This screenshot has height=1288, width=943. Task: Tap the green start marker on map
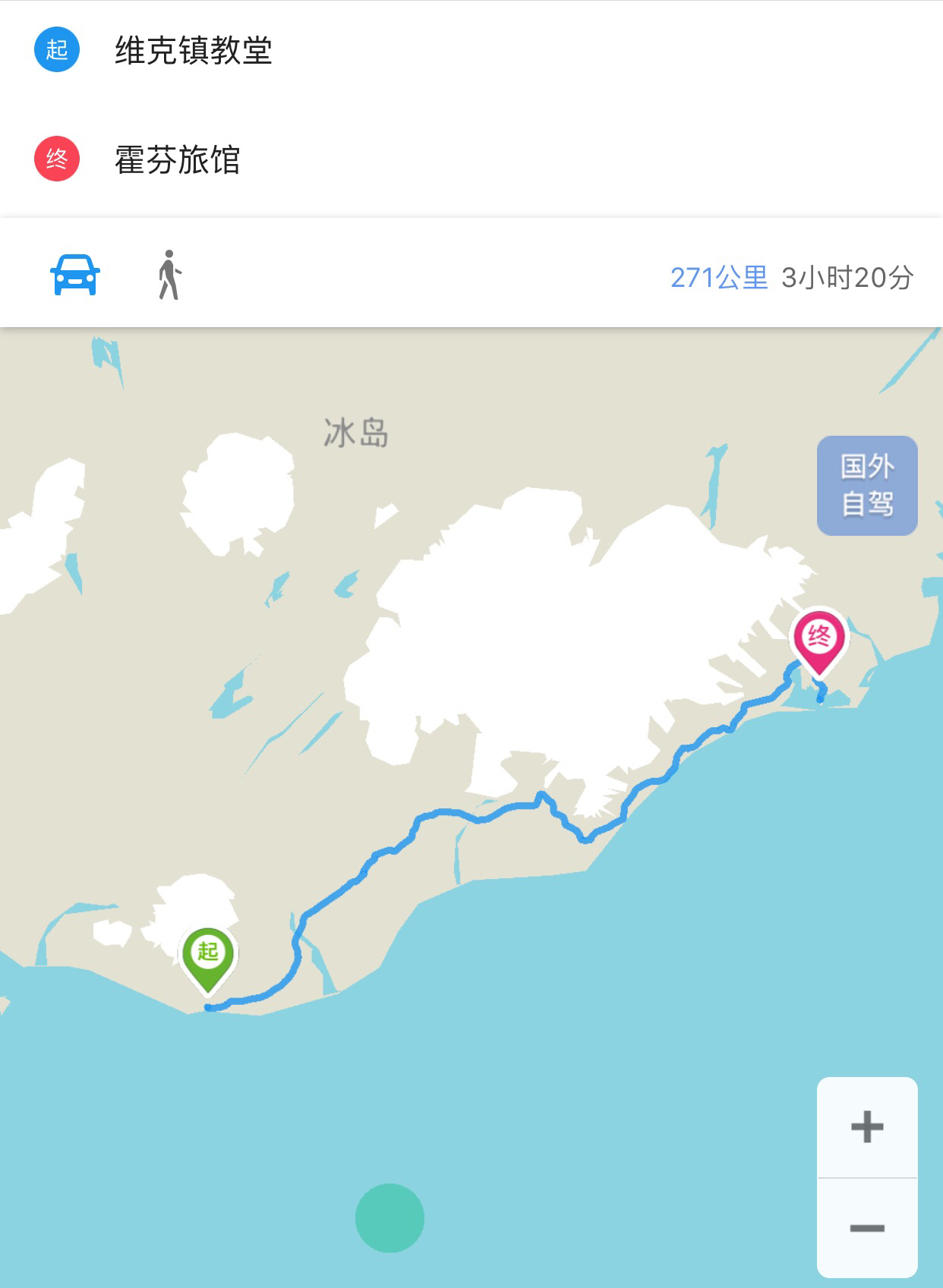click(209, 956)
